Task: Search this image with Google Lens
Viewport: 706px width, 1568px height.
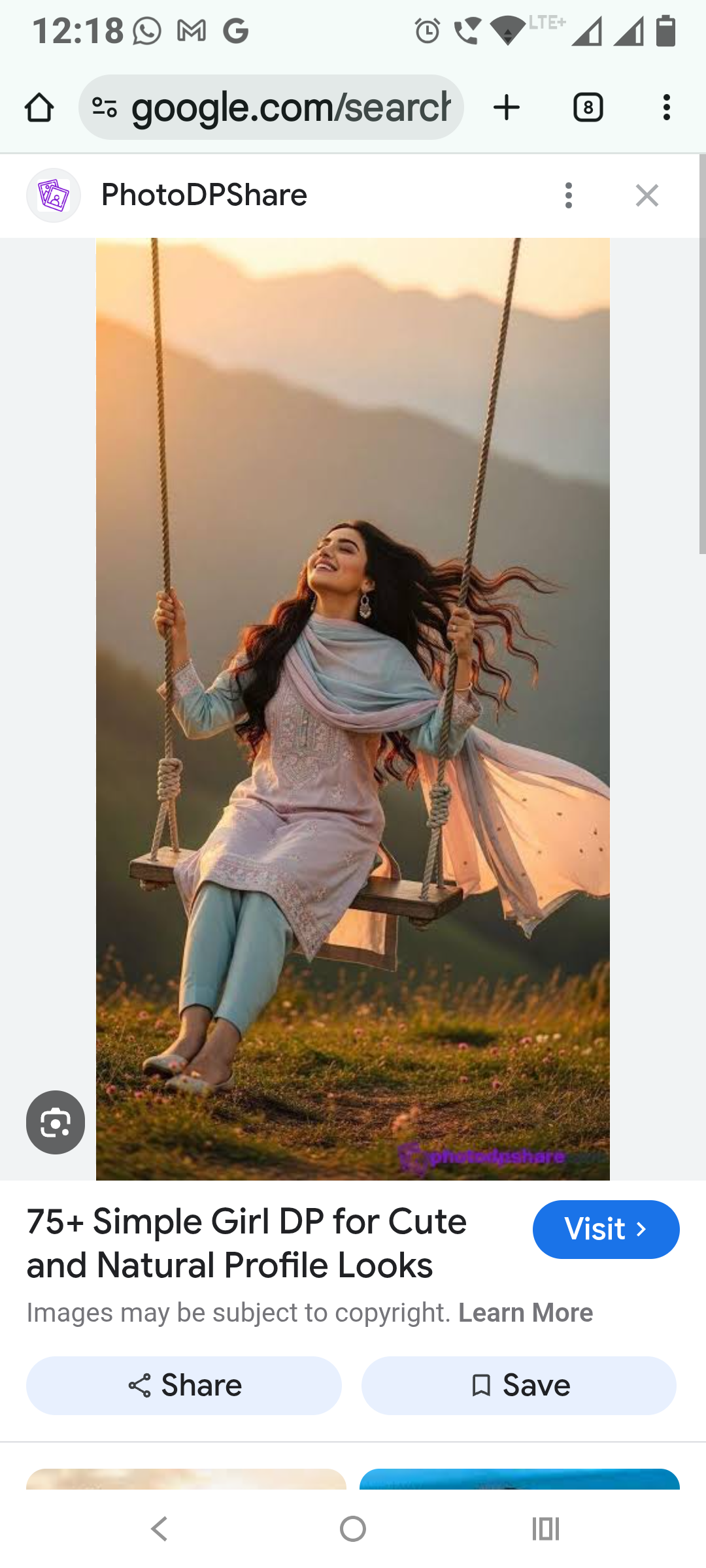Action: click(56, 1122)
